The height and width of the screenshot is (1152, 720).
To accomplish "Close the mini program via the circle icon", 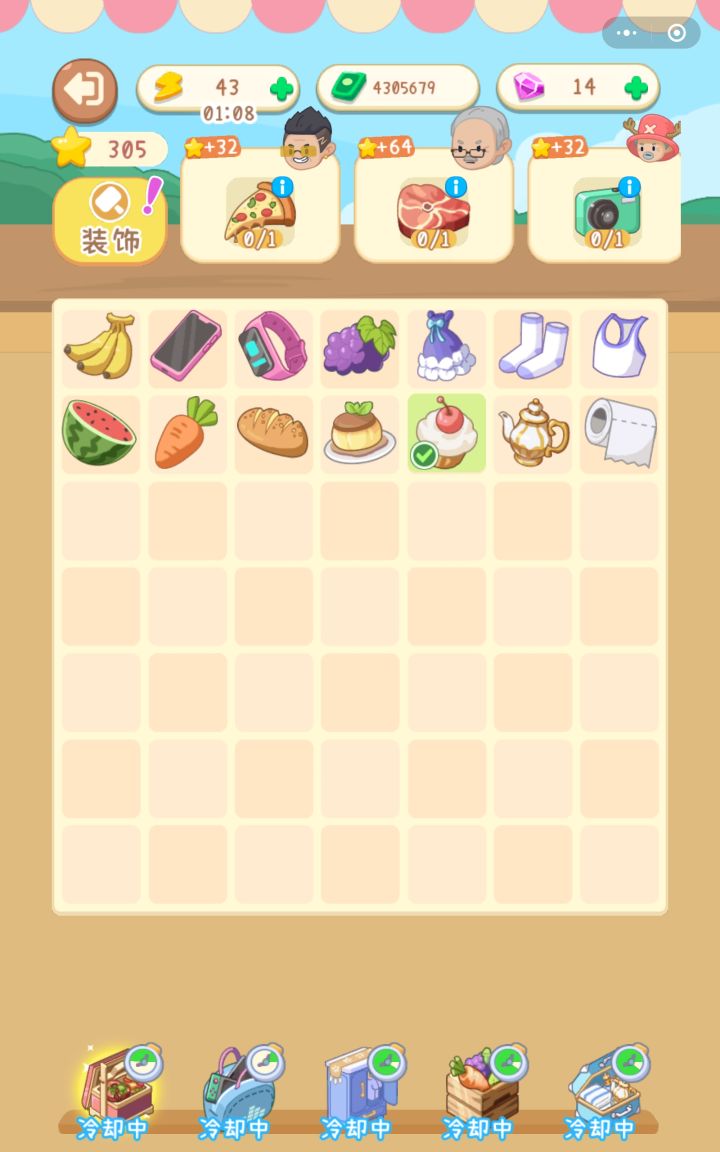I will click(676, 33).
